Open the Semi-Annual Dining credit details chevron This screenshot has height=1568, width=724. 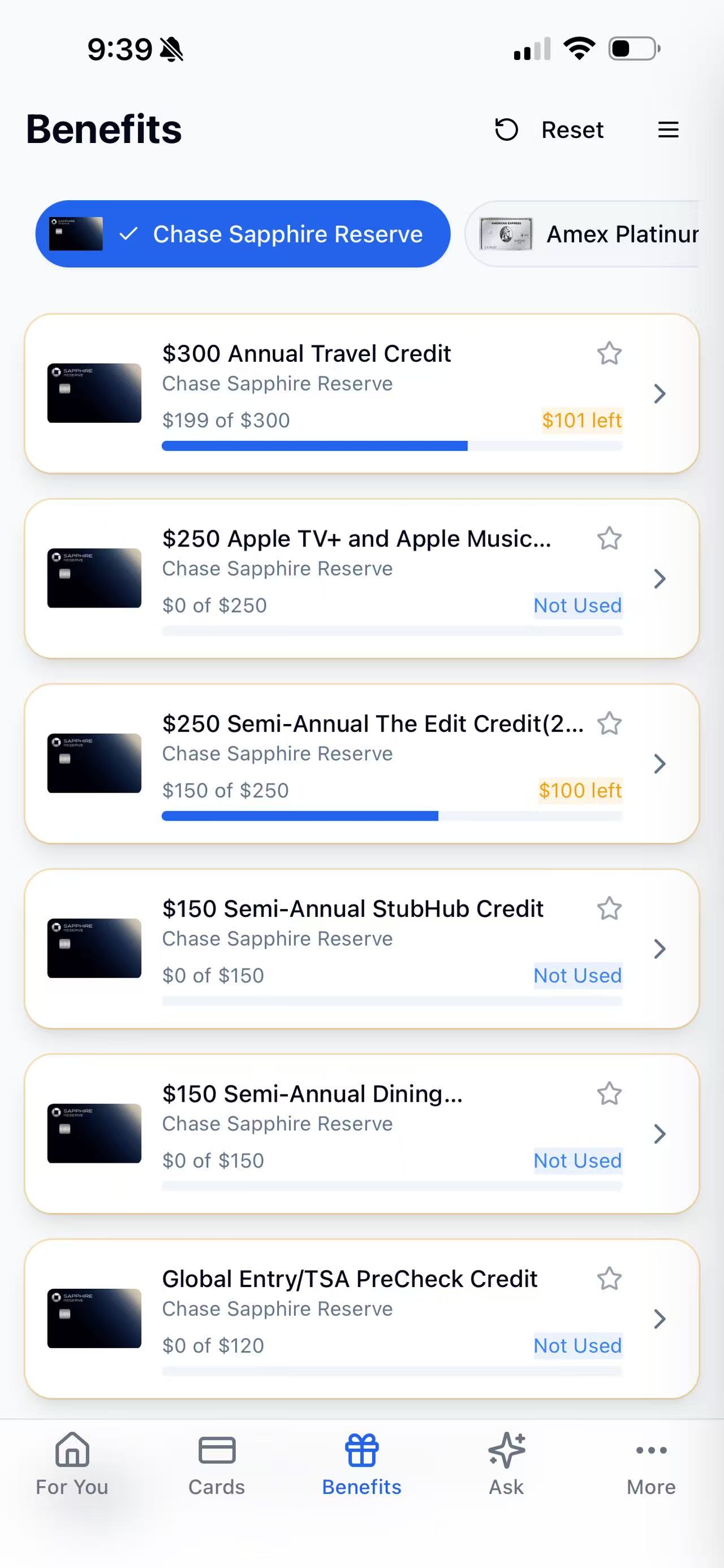[660, 1133]
